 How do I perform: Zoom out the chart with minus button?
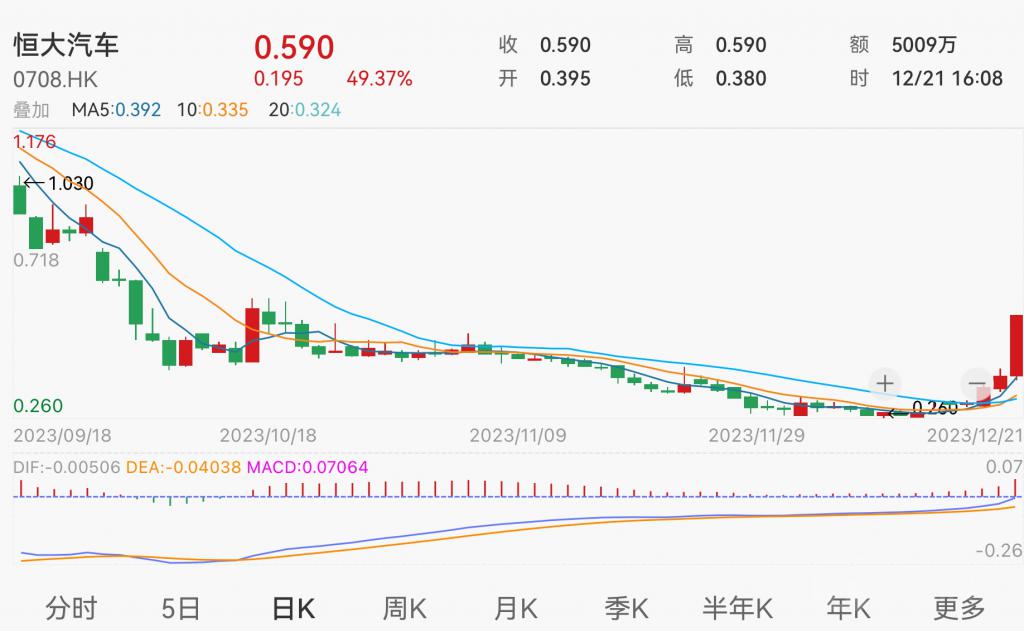point(976,383)
